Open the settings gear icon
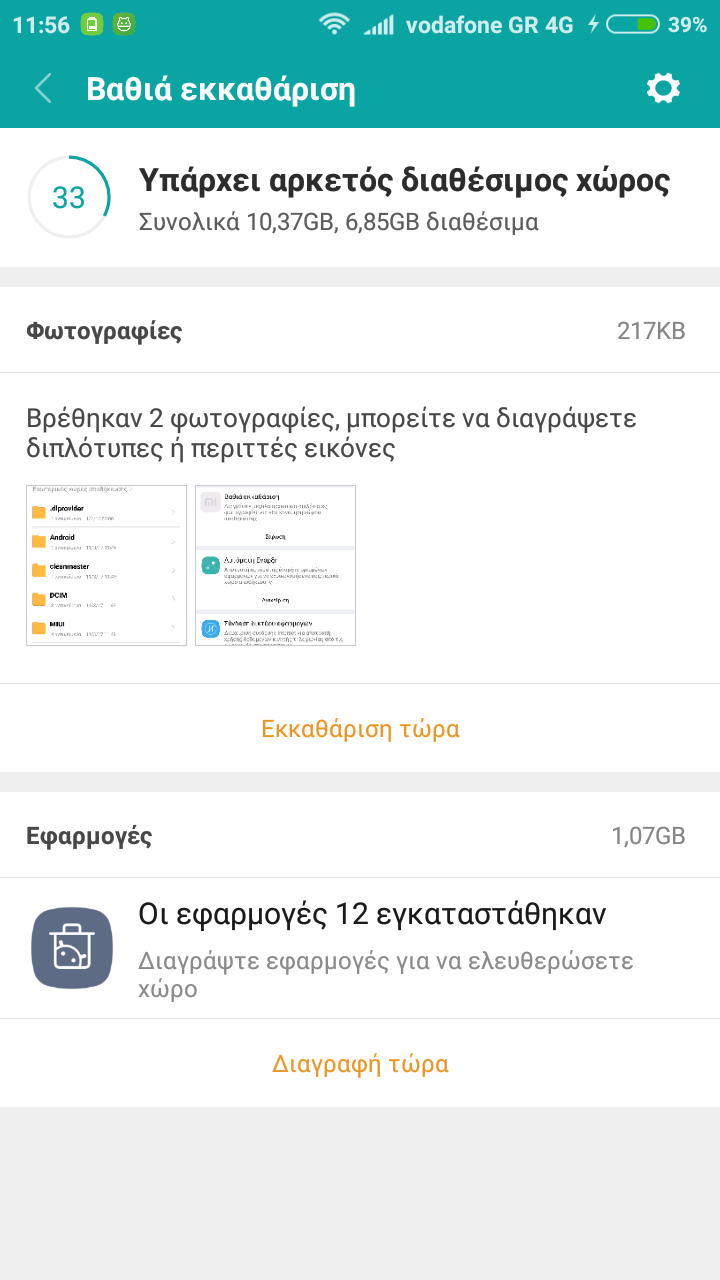Screen dimensions: 720x1280 663,89
